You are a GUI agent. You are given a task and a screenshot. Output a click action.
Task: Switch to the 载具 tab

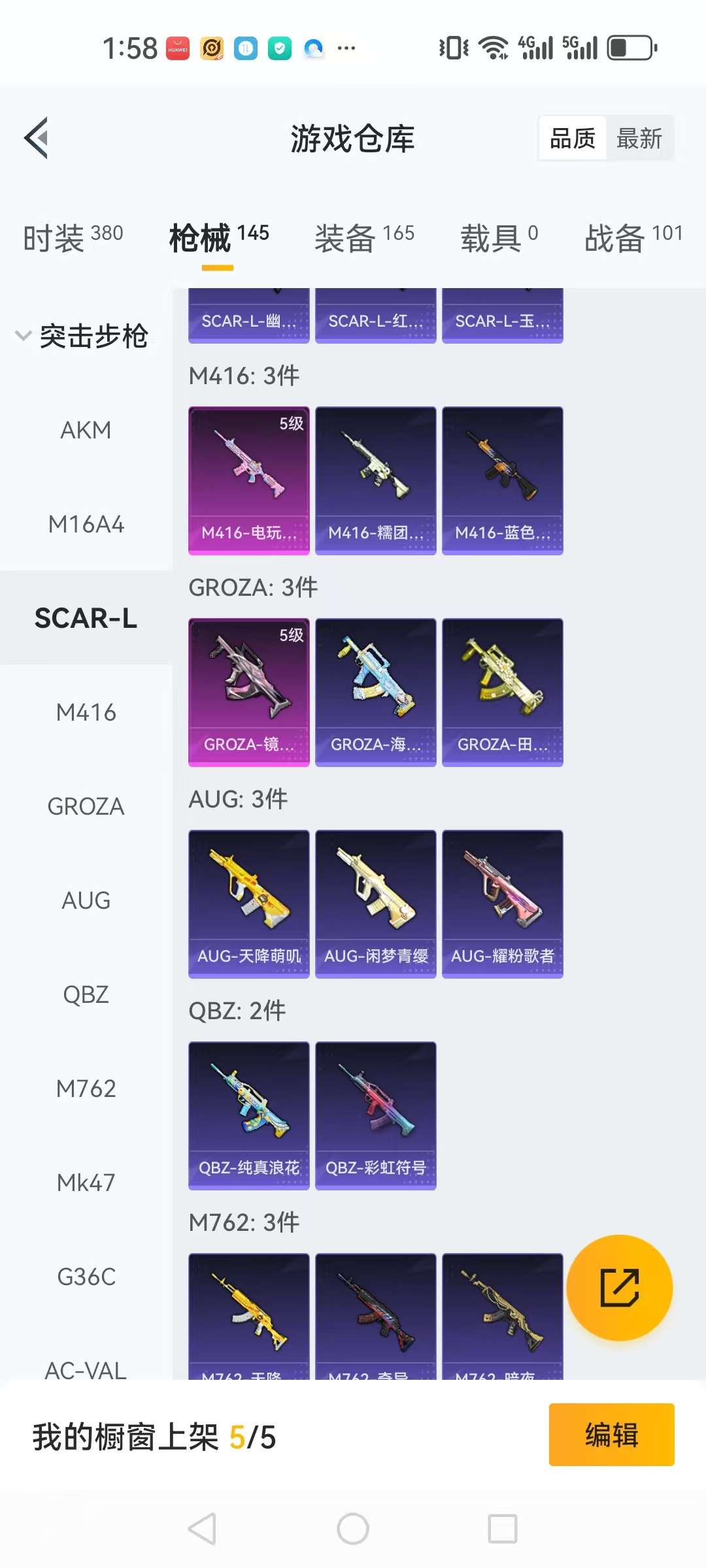(x=499, y=238)
